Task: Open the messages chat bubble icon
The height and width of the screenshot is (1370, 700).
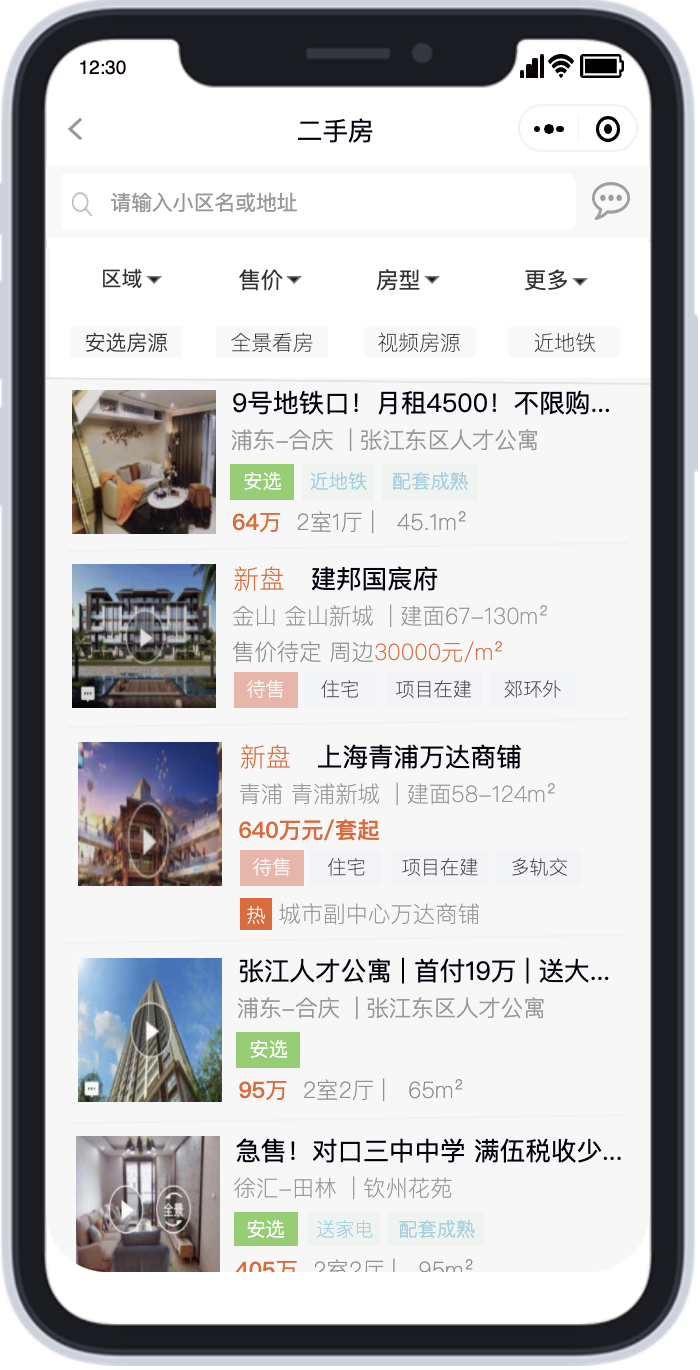Action: point(610,201)
